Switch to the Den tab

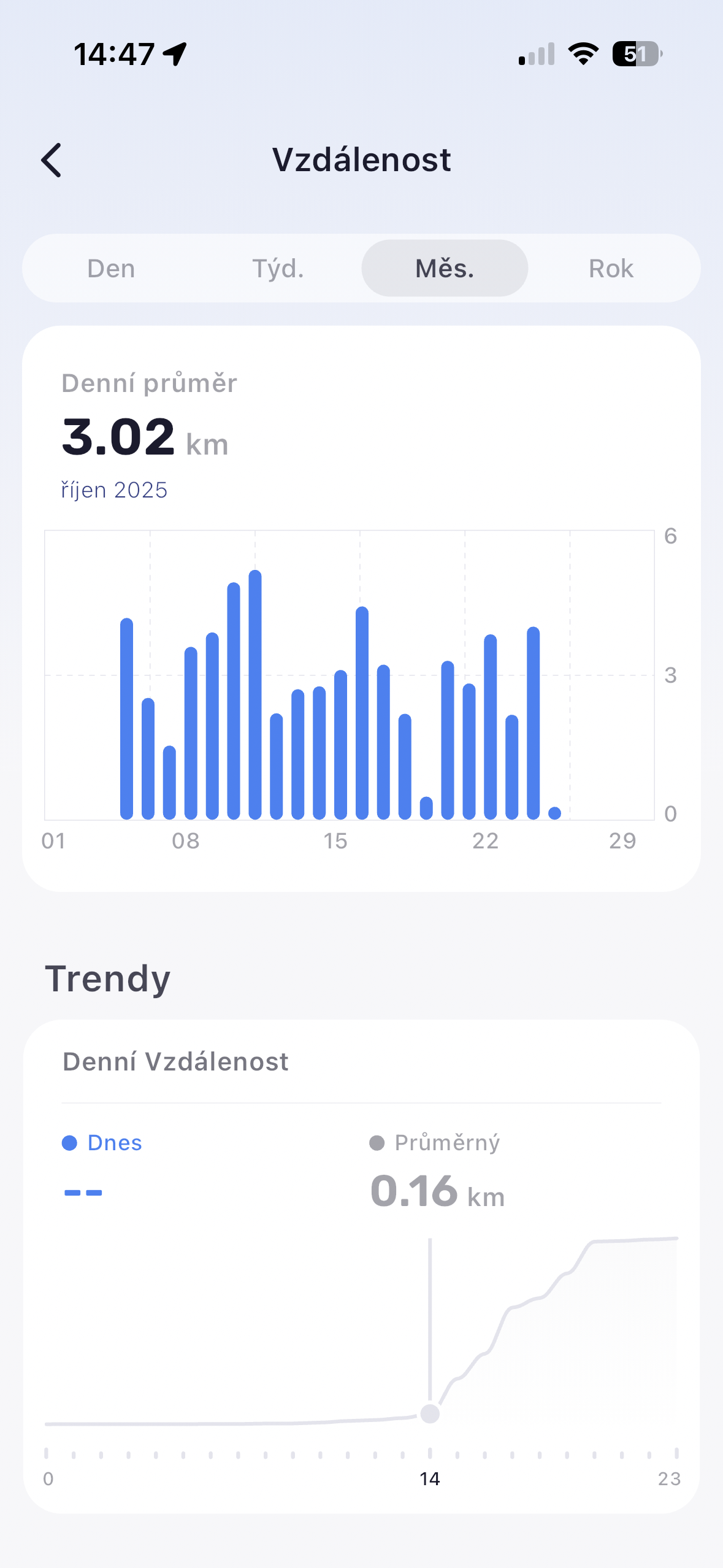pos(111,269)
